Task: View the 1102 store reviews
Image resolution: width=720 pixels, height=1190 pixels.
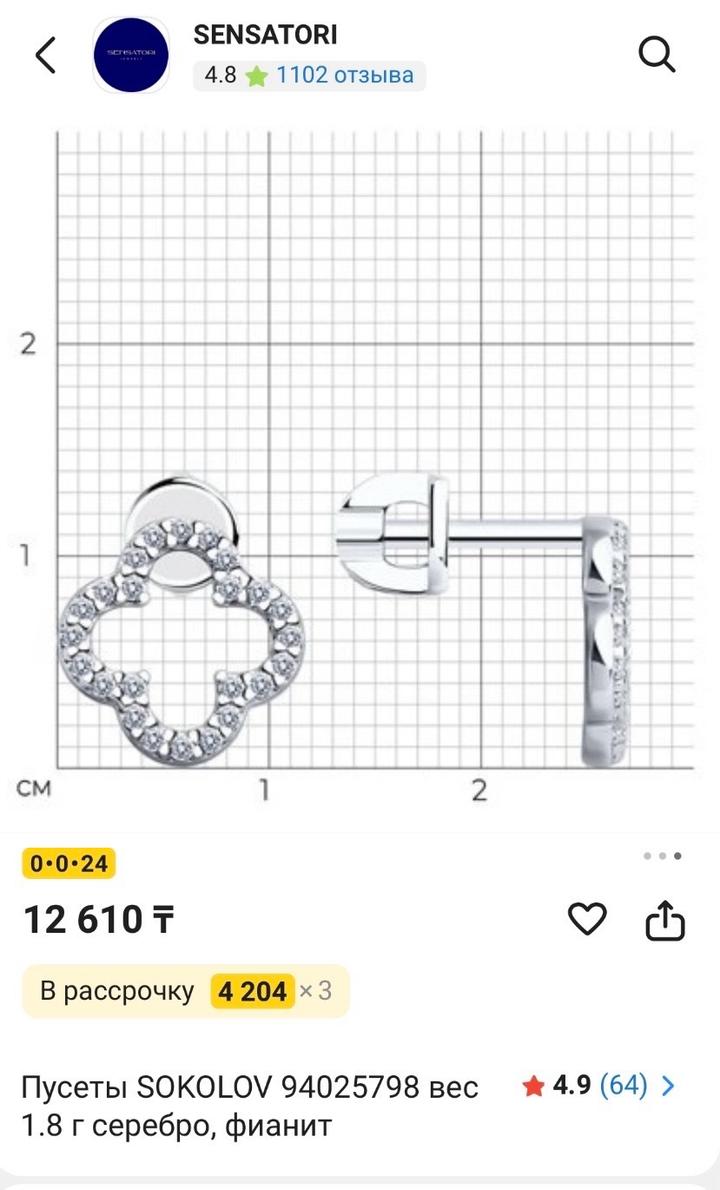Action: tap(344, 75)
